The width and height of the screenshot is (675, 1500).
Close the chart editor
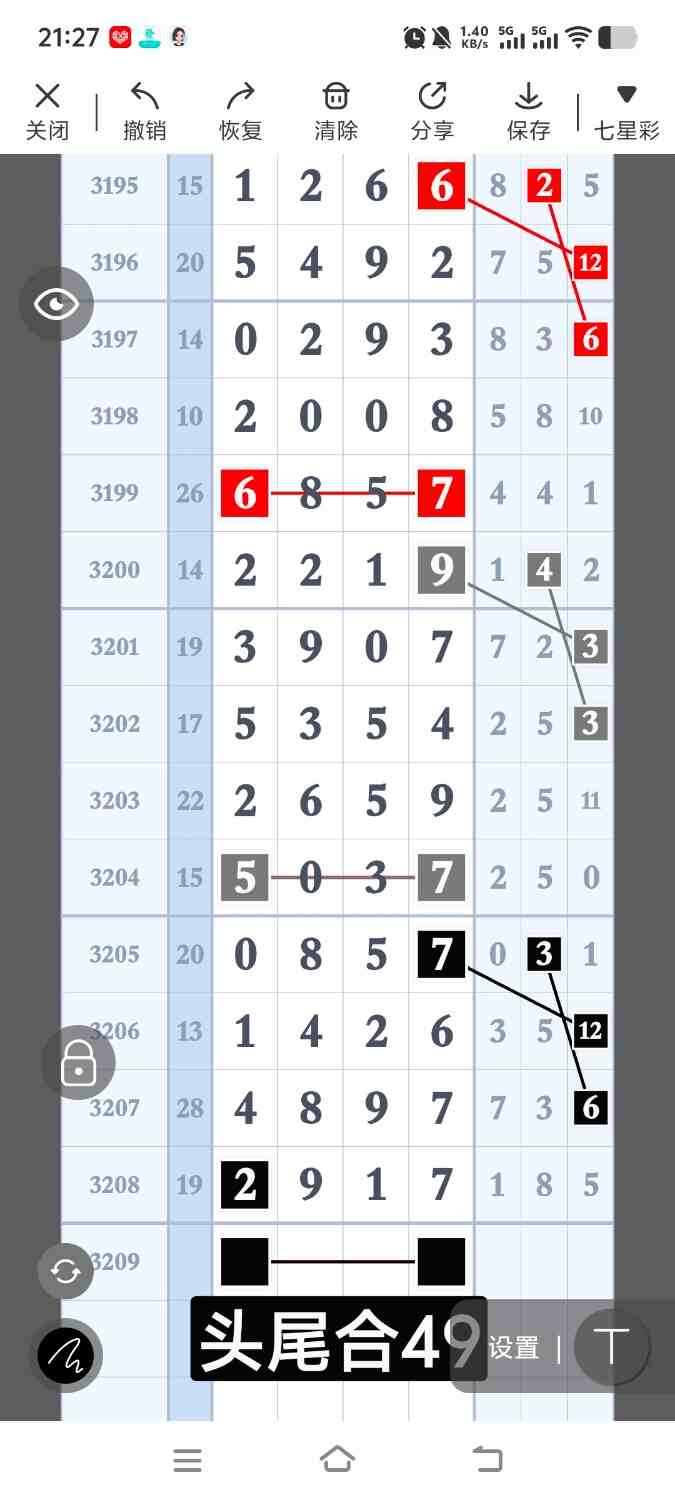click(x=47, y=110)
